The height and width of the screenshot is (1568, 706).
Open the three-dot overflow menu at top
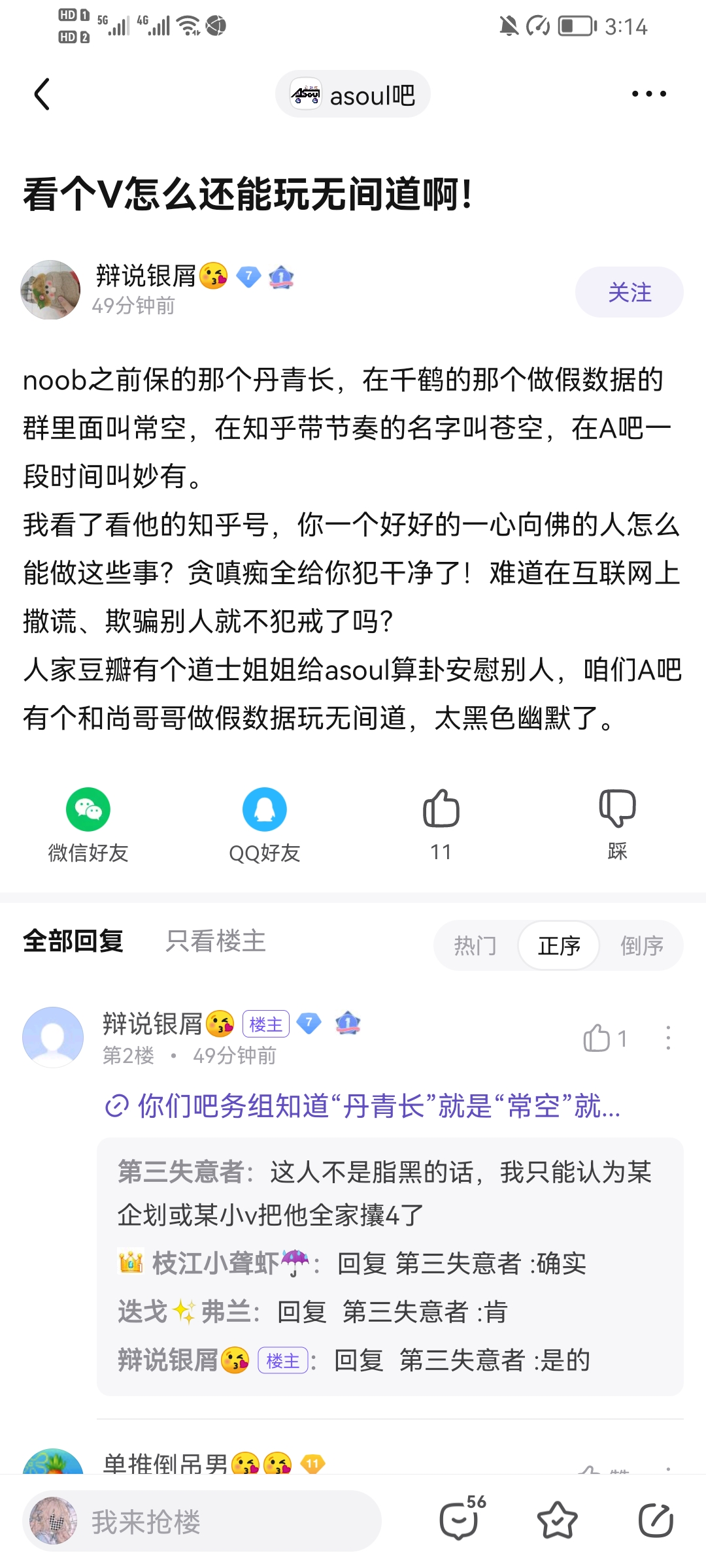pyautogui.click(x=648, y=95)
